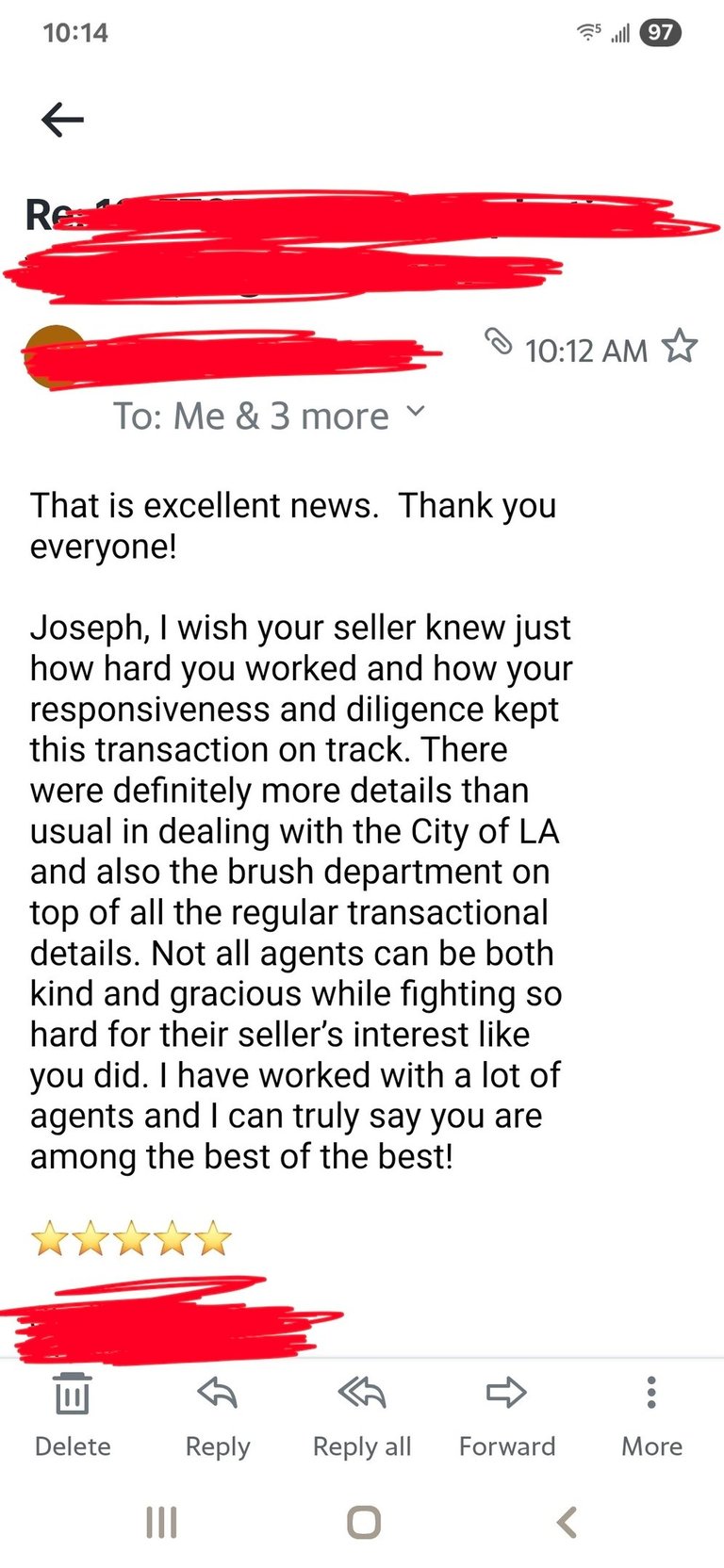Image resolution: width=724 pixels, height=1568 pixels.
Task: Choose Reply all
Action: [362, 1415]
